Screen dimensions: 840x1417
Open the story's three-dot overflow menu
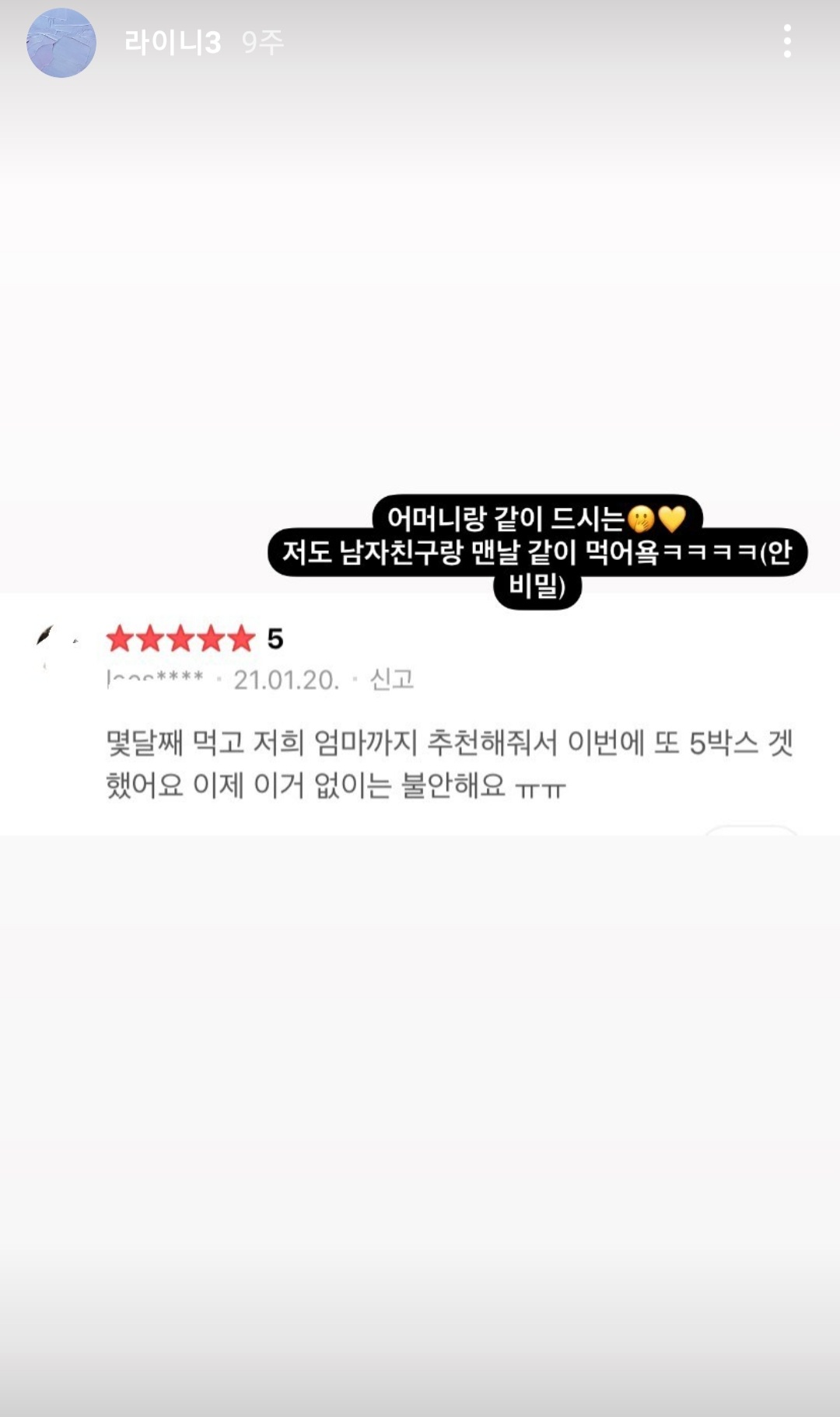tap(787, 41)
